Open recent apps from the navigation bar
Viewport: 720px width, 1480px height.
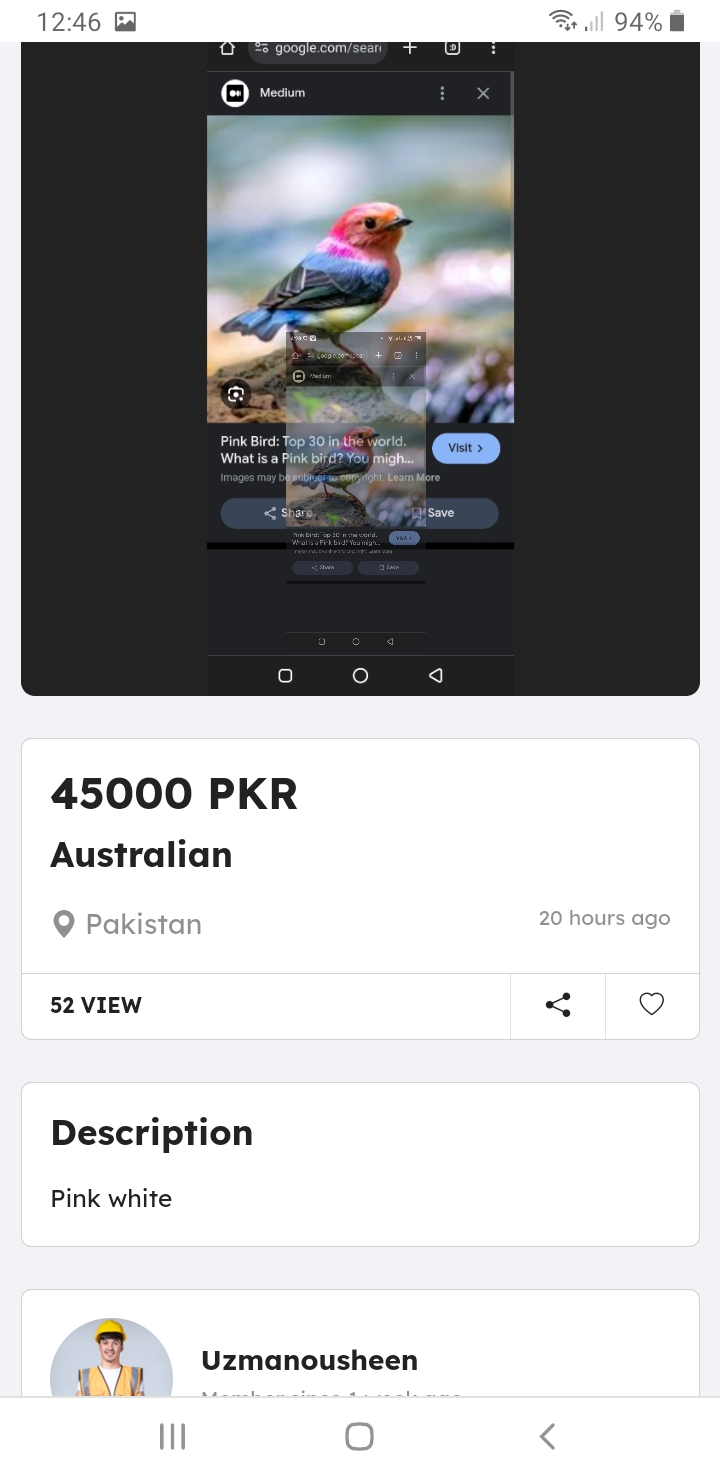(x=173, y=1436)
